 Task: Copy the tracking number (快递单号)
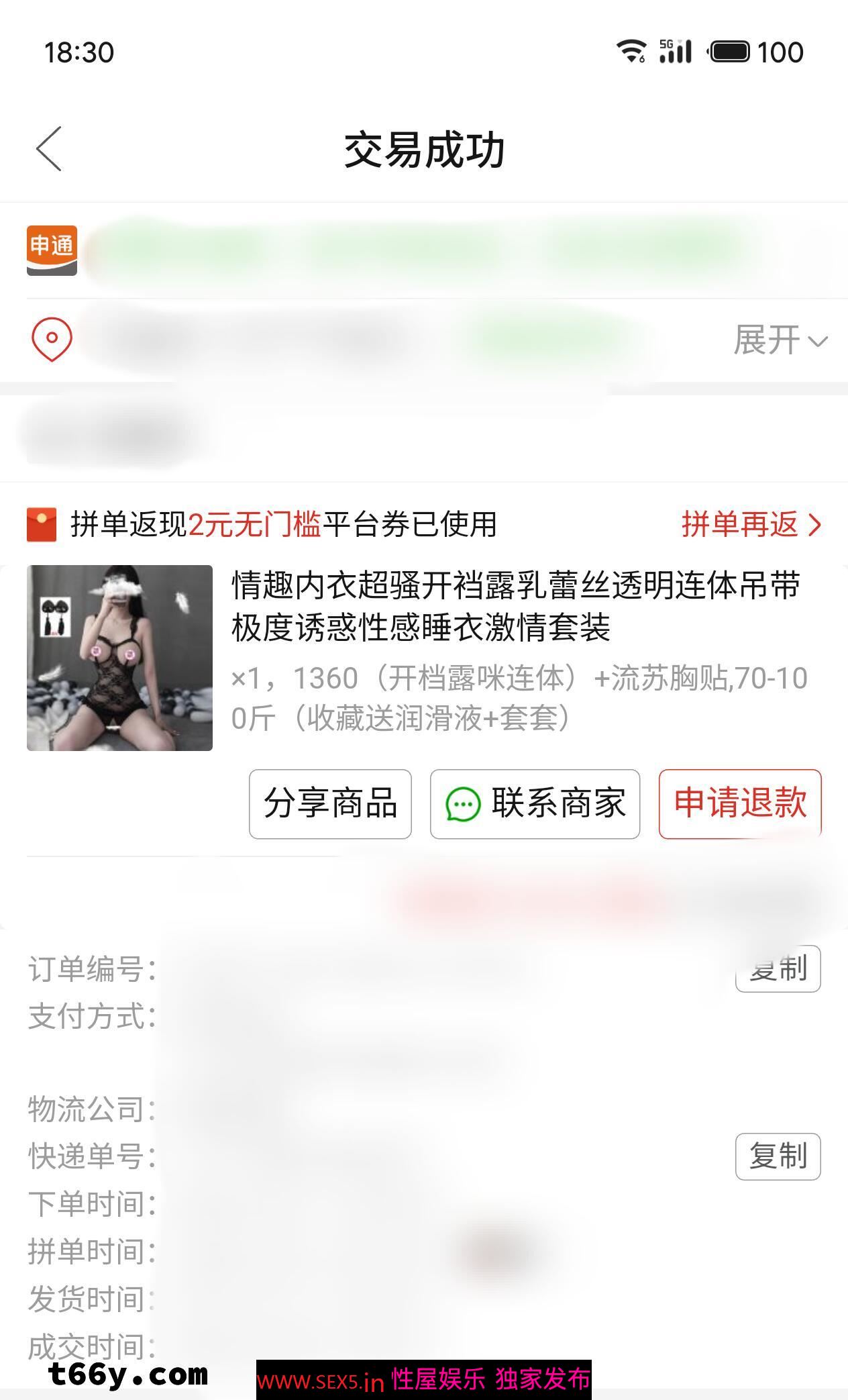tap(778, 1156)
